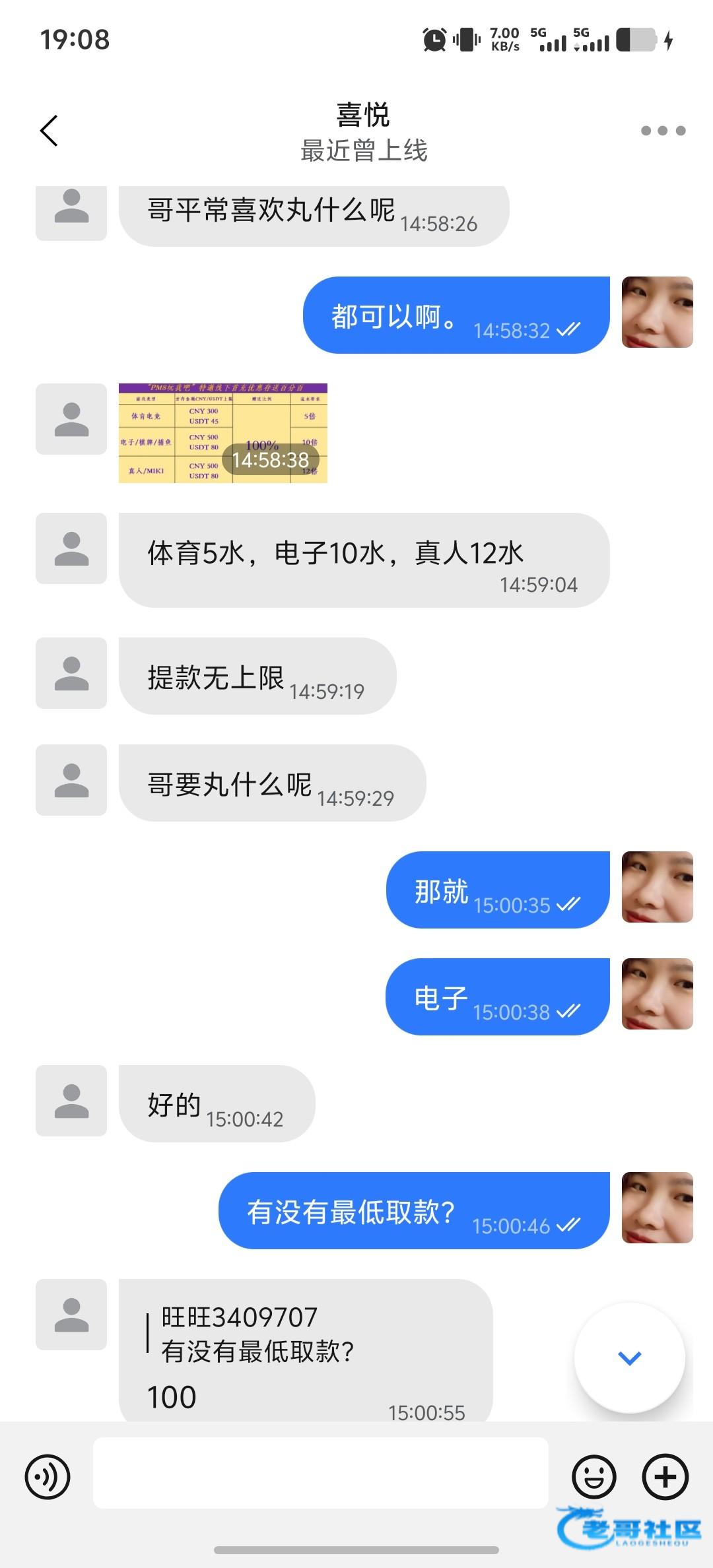Open my avatar beside 都可以啊。
This screenshot has width=713, height=1568.
(658, 312)
